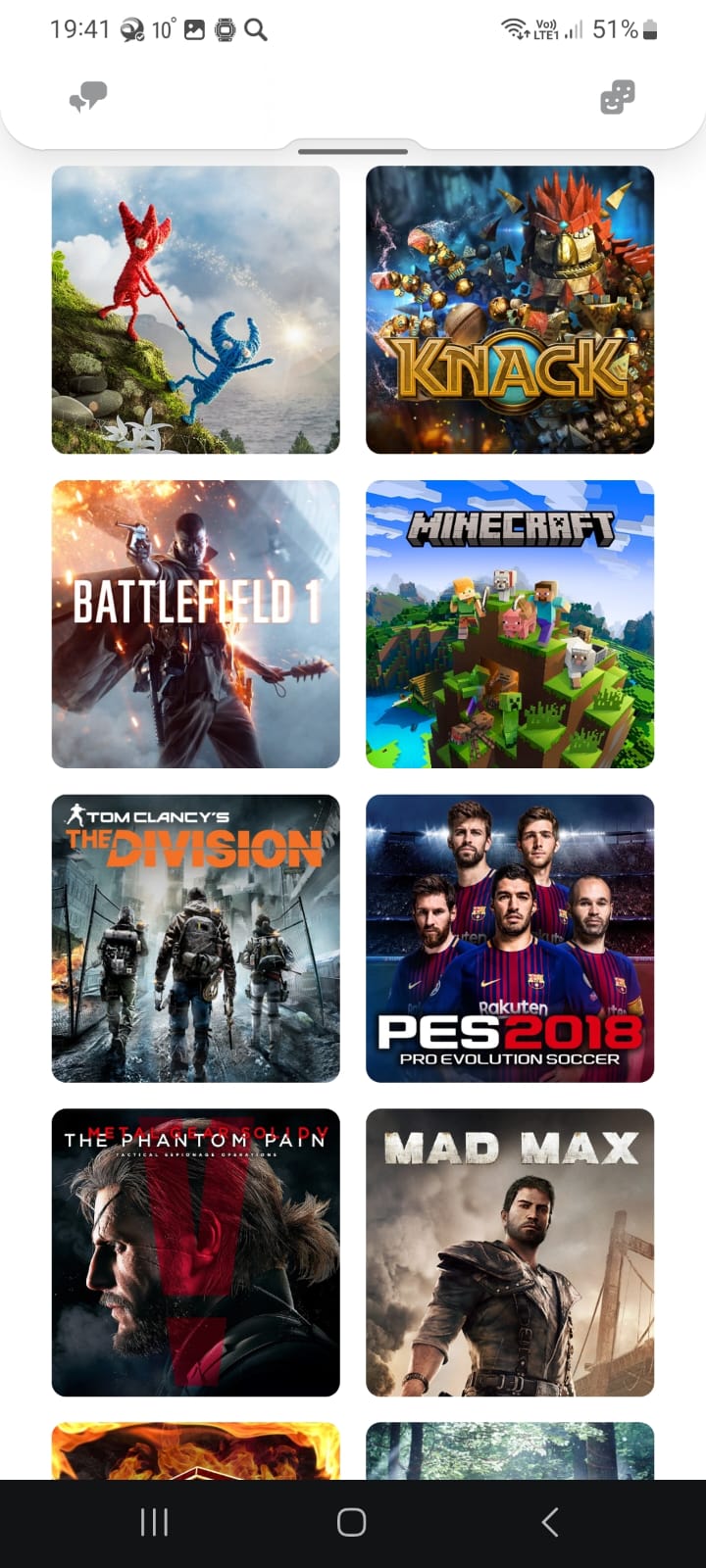Image resolution: width=706 pixels, height=1568 pixels.
Task: Select The Phantom Pain cover
Action: [x=196, y=1252]
